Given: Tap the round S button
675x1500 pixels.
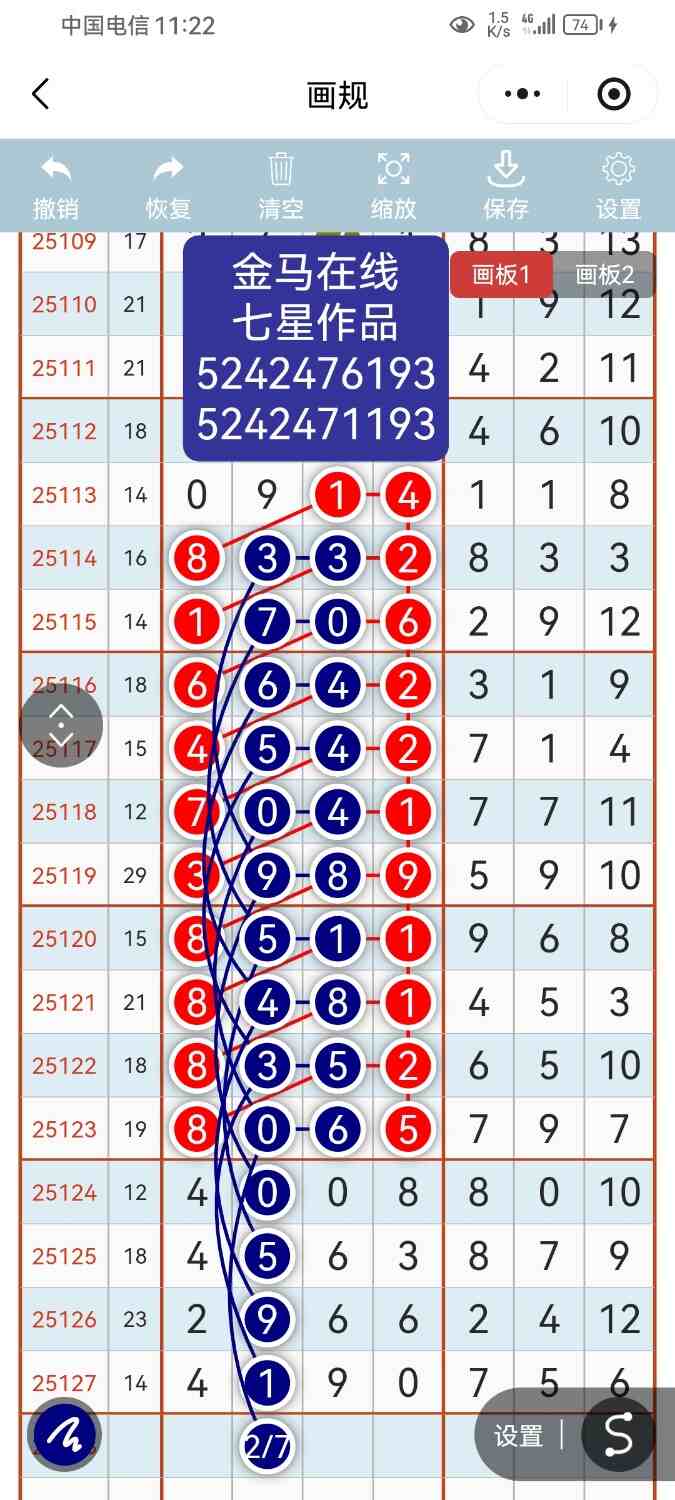Looking at the screenshot, I should point(619,1434).
